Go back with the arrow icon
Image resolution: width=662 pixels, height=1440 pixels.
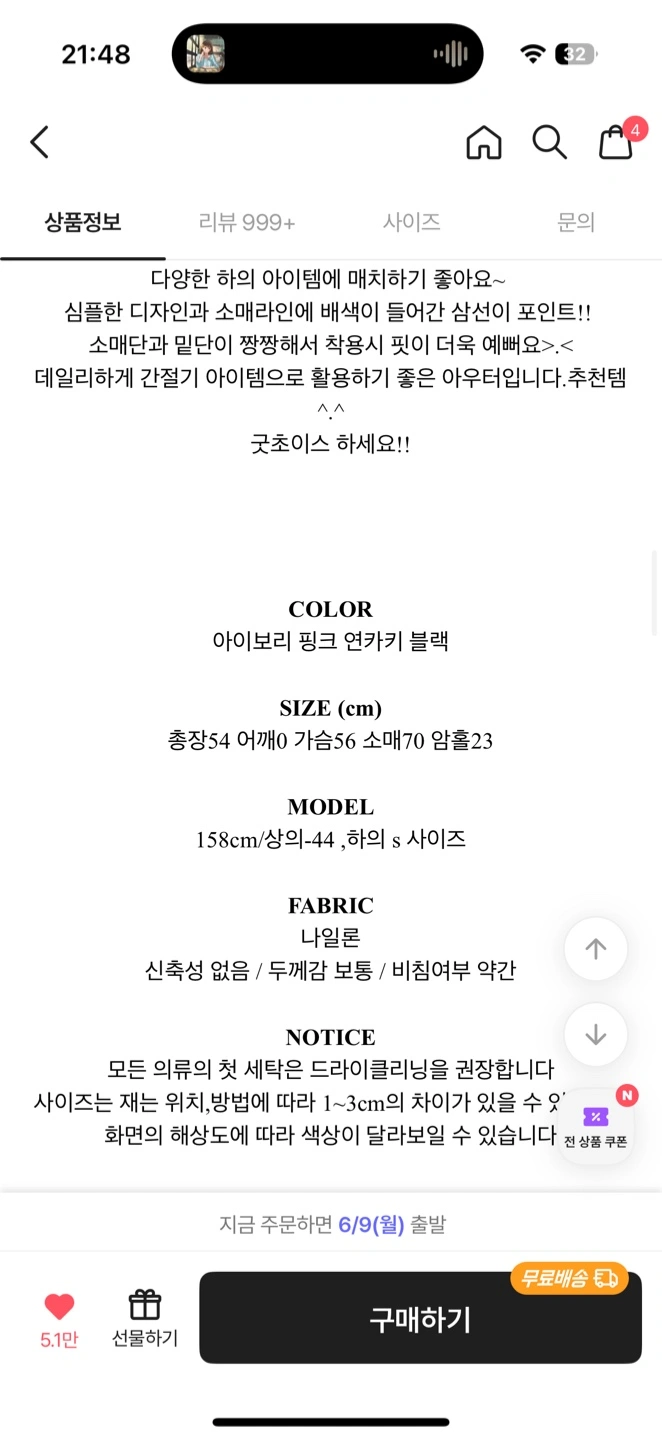point(39,142)
